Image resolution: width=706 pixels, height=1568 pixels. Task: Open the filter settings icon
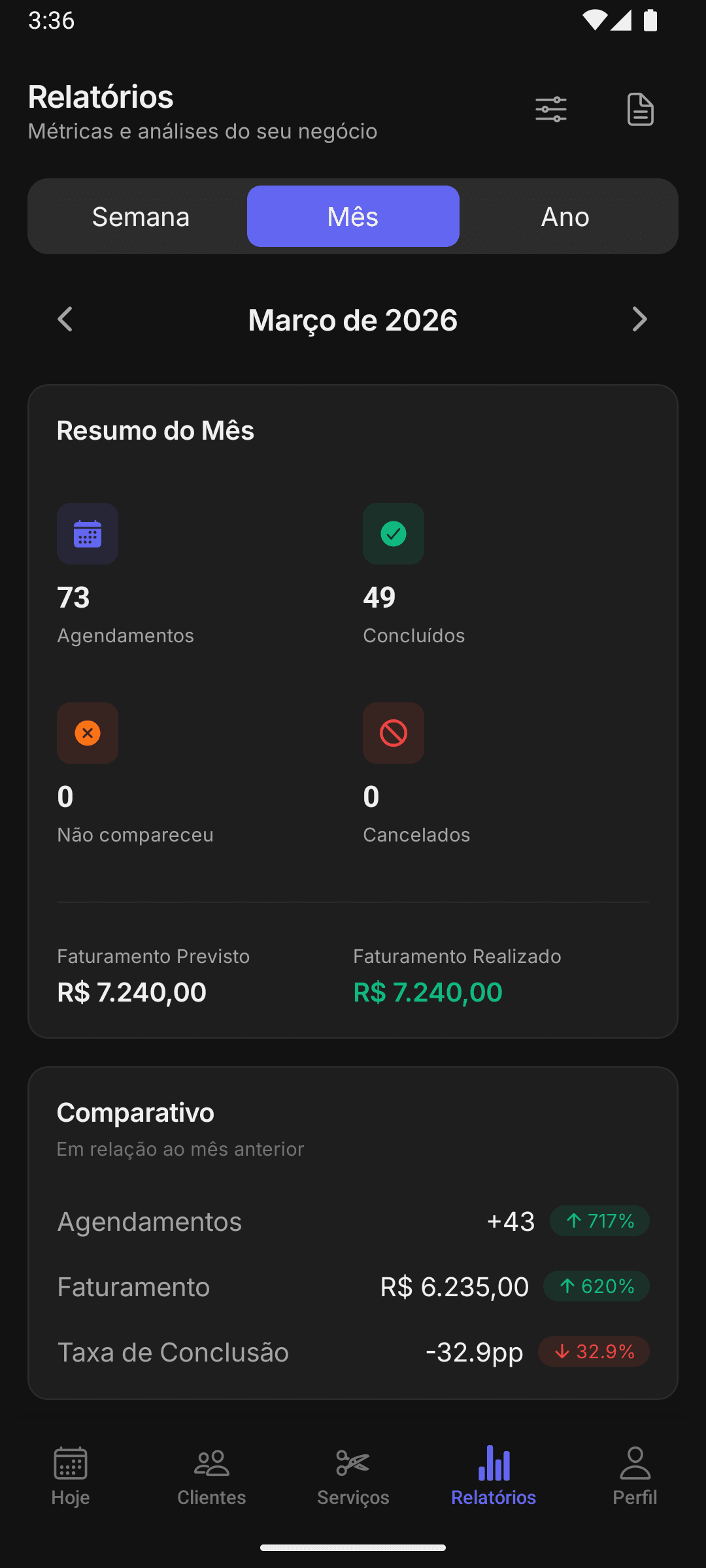click(550, 109)
